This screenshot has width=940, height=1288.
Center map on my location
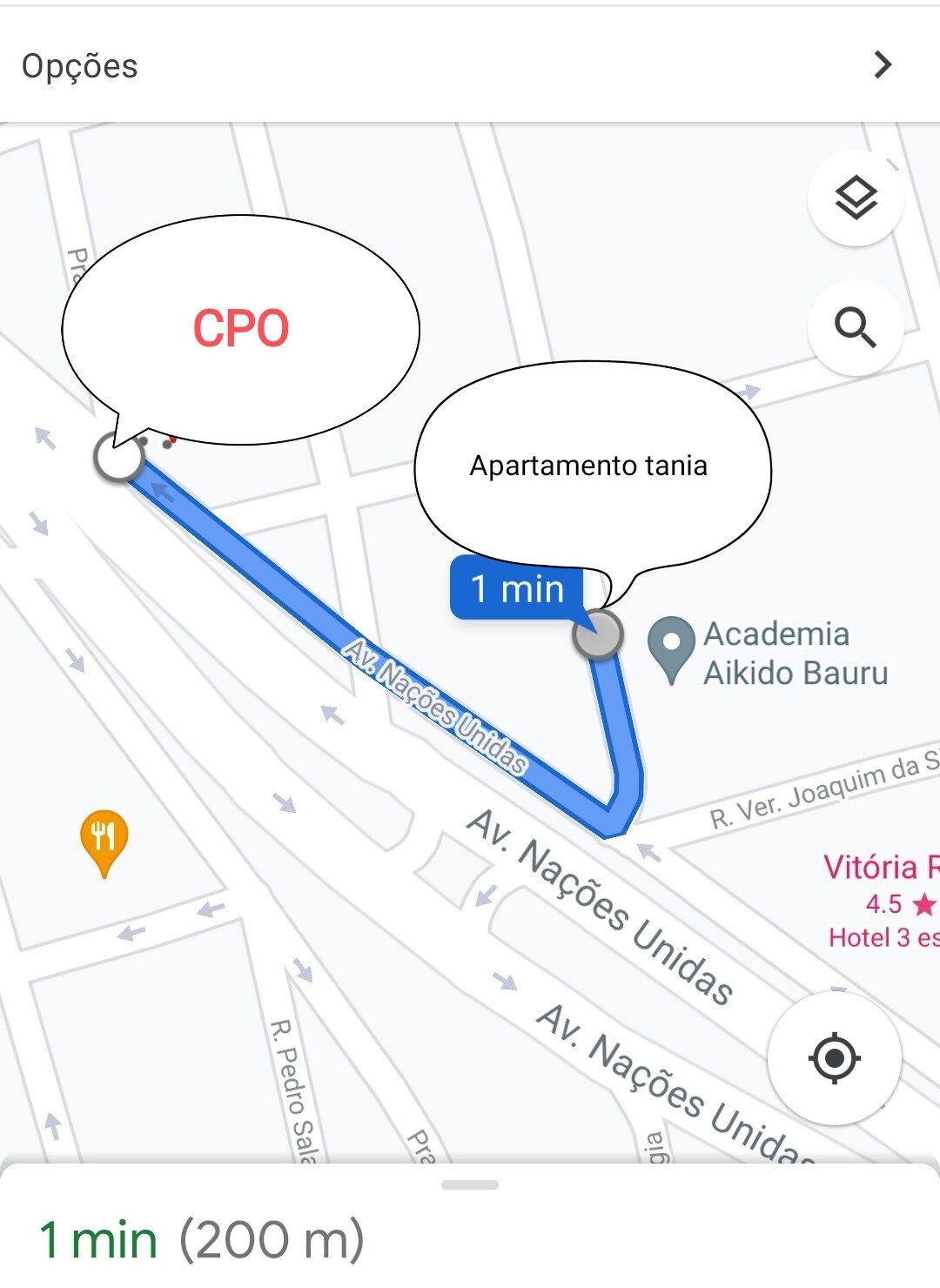834,1058
